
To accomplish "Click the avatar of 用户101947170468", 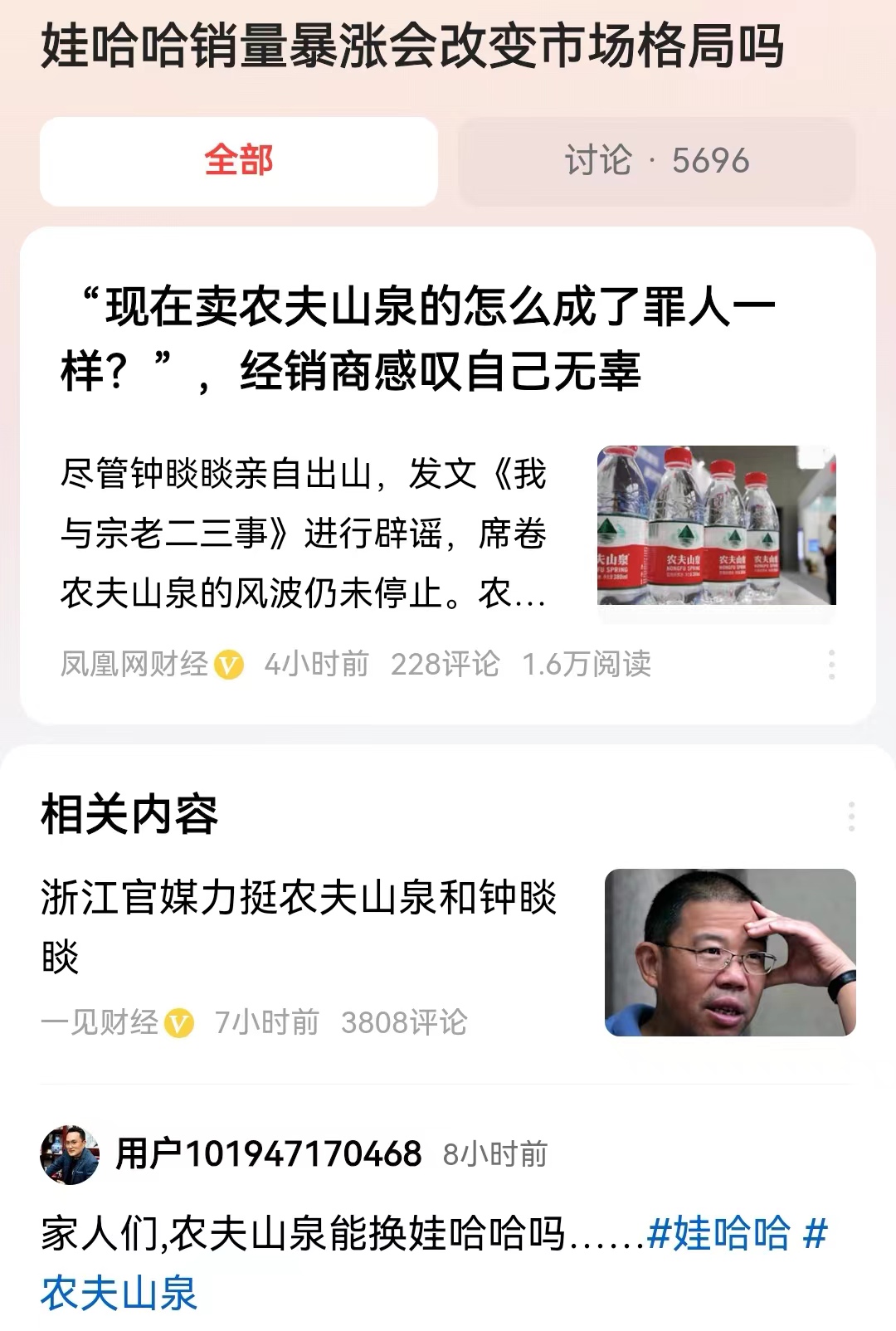I will [71, 1153].
